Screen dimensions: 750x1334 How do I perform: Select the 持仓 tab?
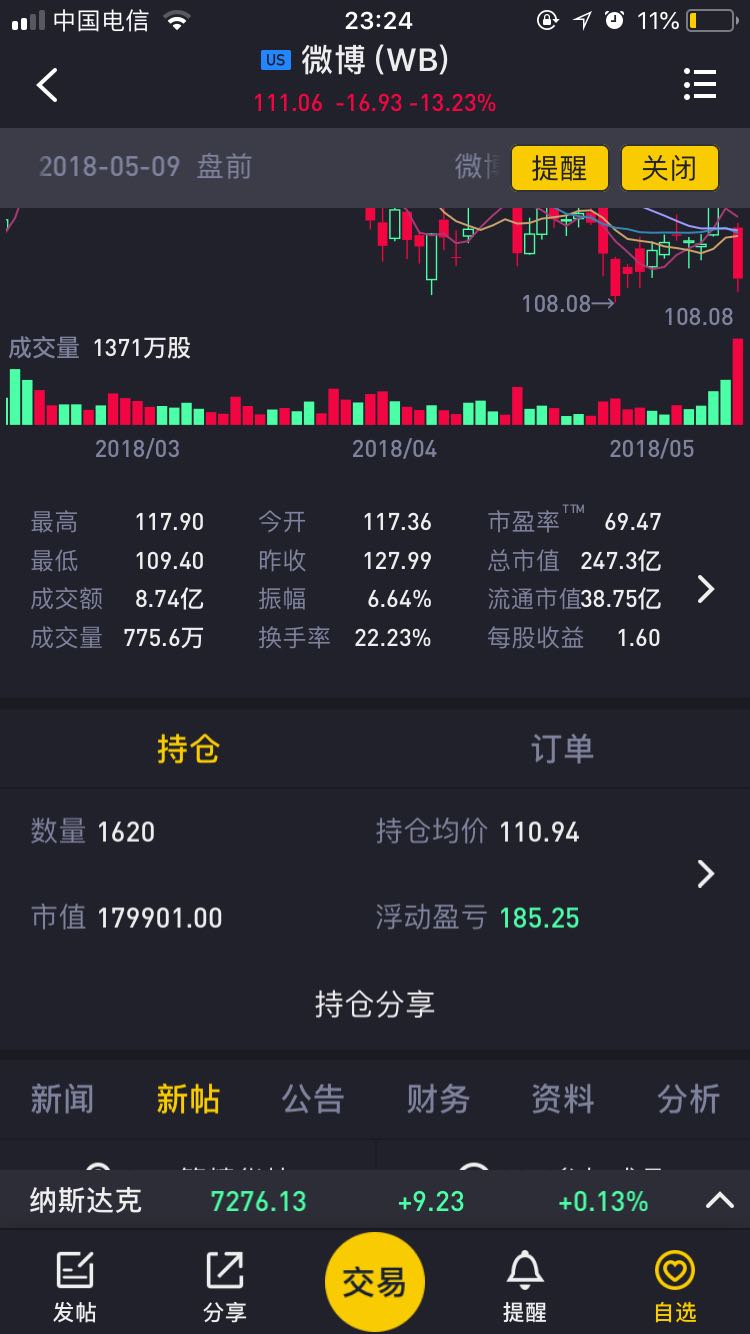click(x=188, y=749)
